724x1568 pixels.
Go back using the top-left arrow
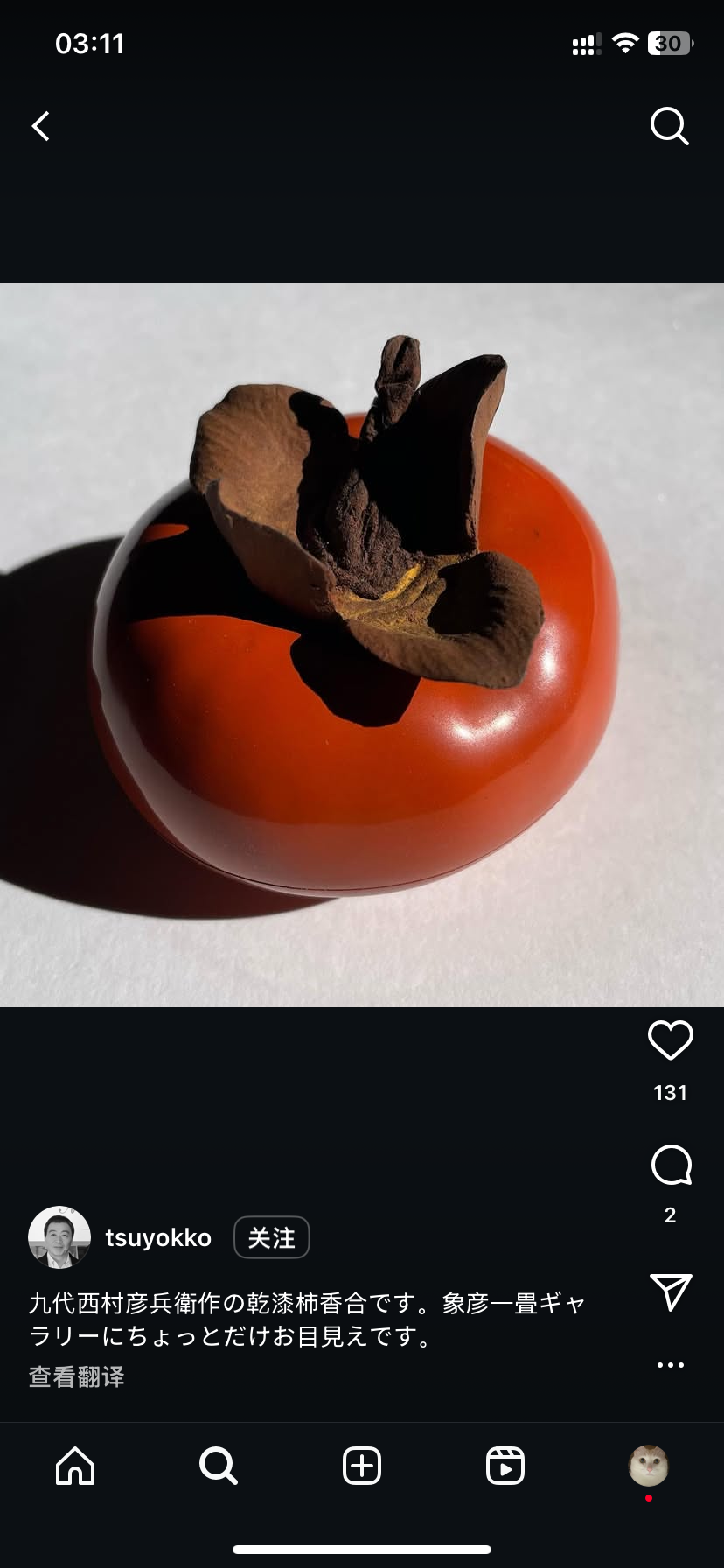click(x=41, y=126)
